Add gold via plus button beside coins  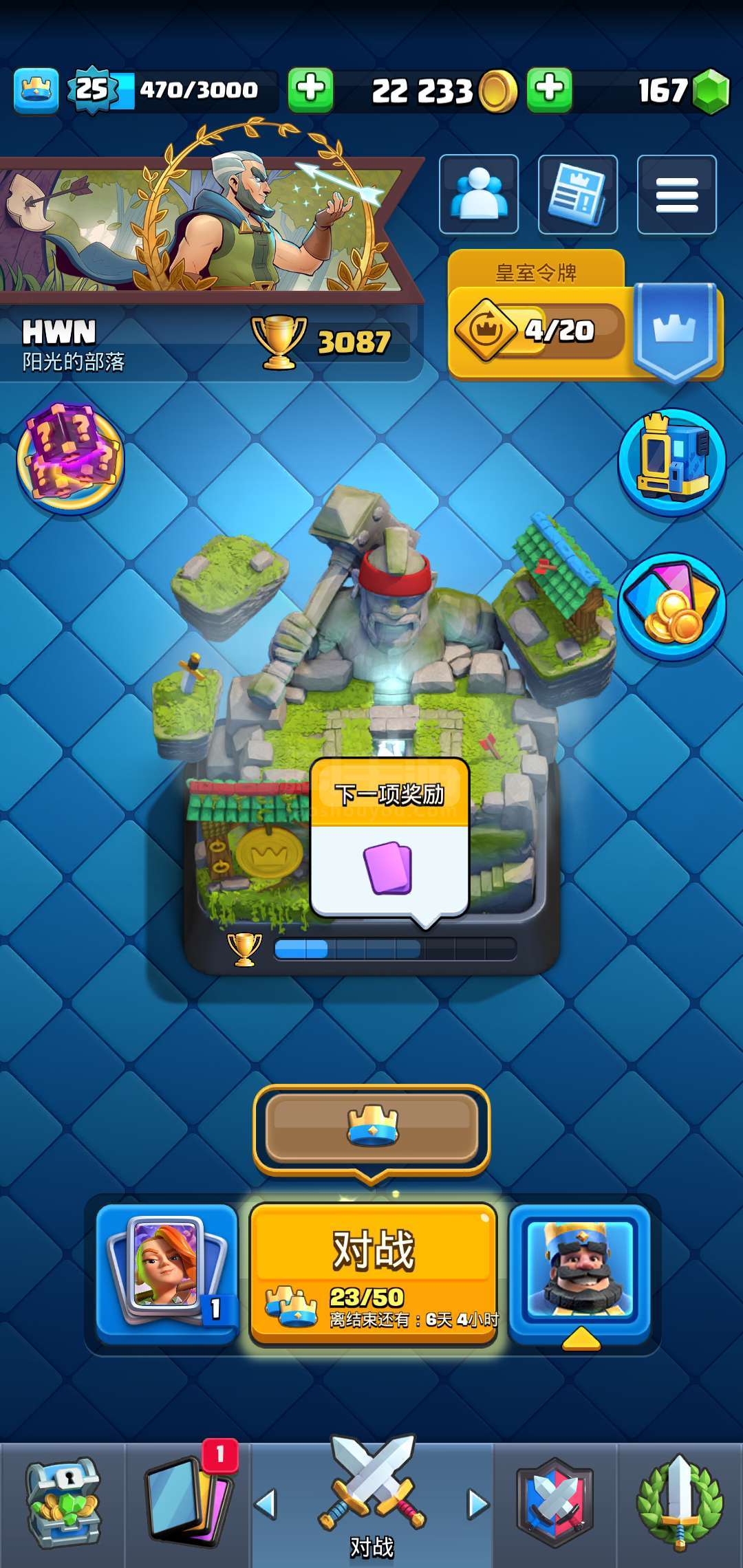310,90
